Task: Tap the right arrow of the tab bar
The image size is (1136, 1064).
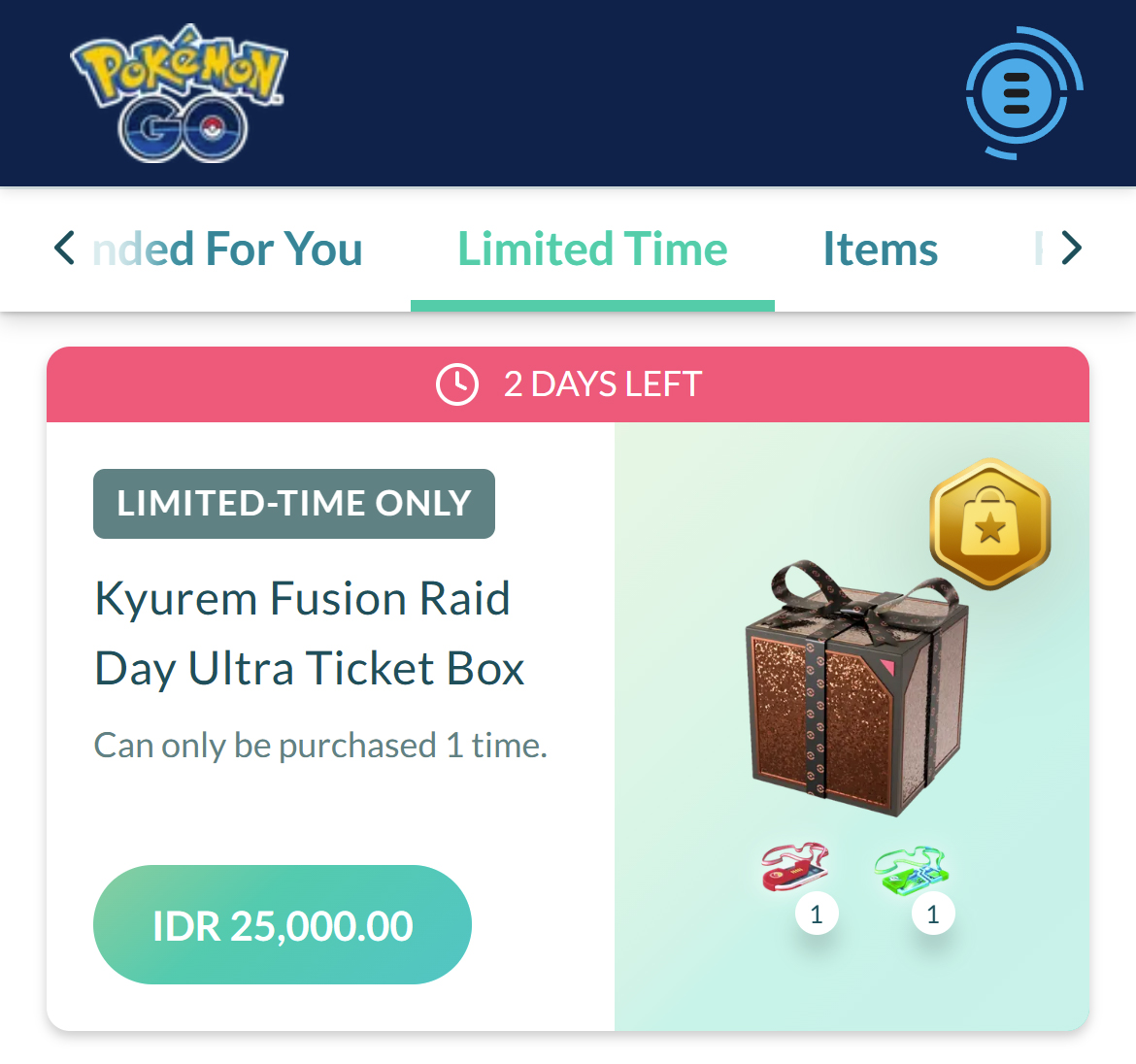Action: (x=1071, y=249)
